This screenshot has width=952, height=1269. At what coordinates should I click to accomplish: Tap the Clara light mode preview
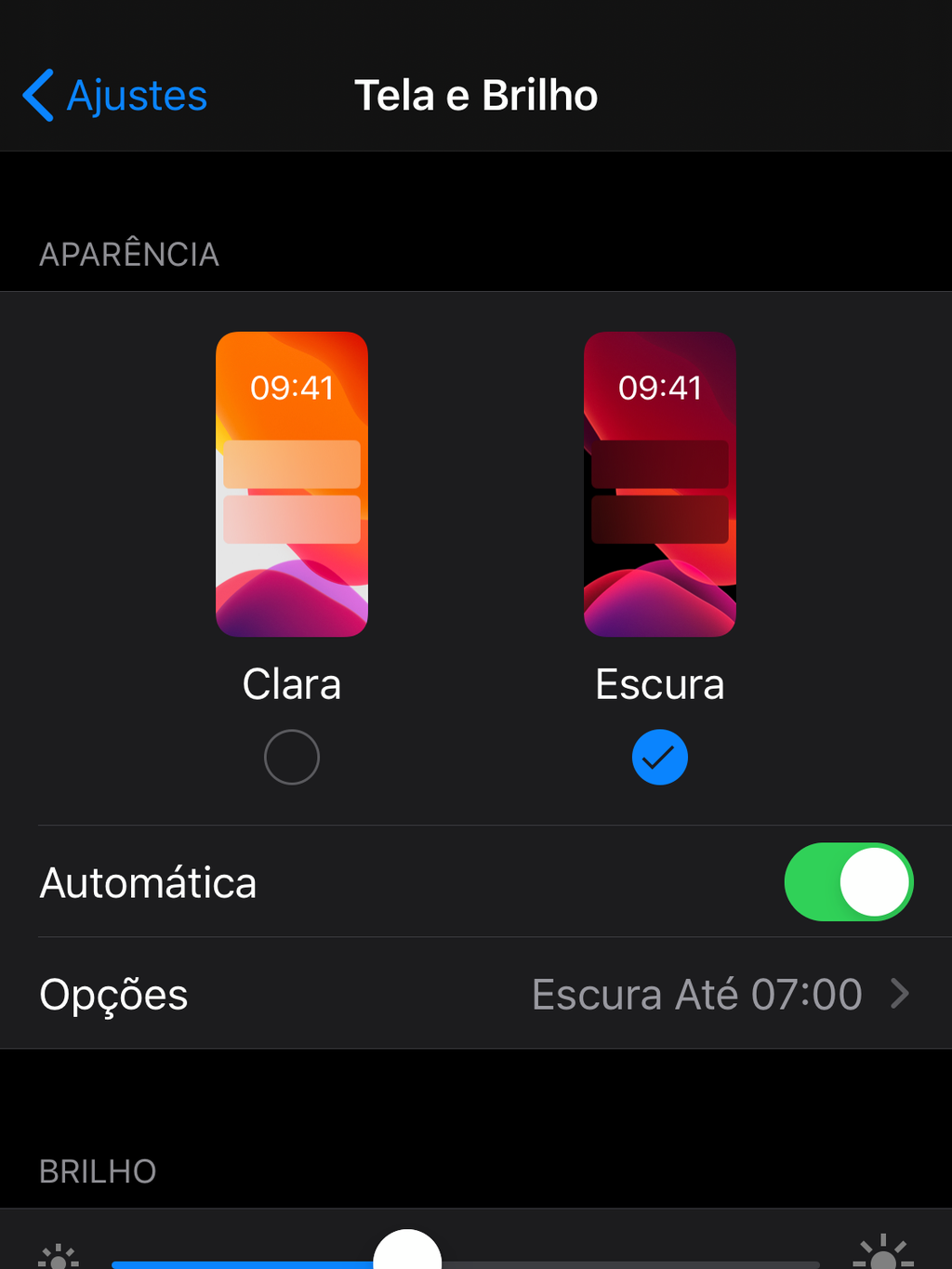292,483
